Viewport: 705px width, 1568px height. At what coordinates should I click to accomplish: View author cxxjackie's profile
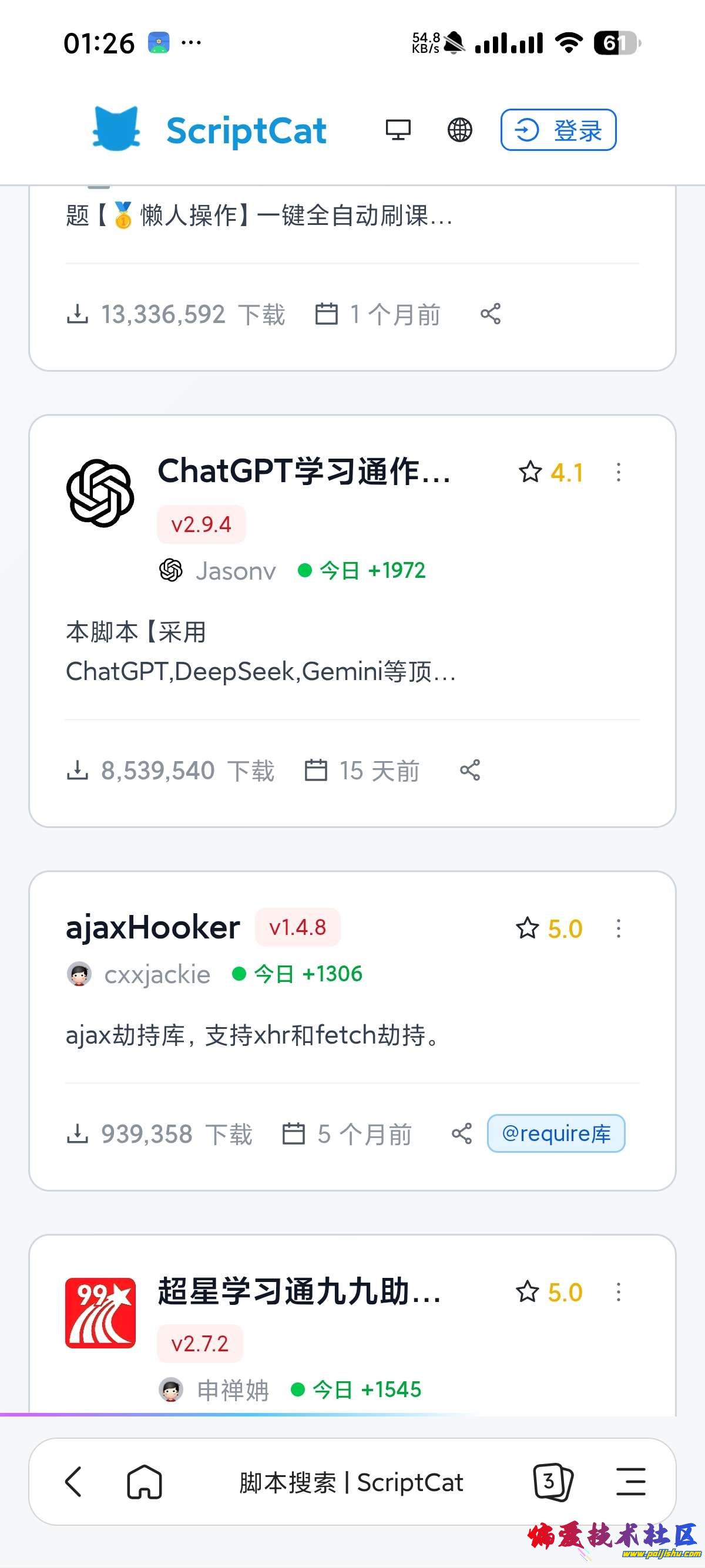[156, 974]
